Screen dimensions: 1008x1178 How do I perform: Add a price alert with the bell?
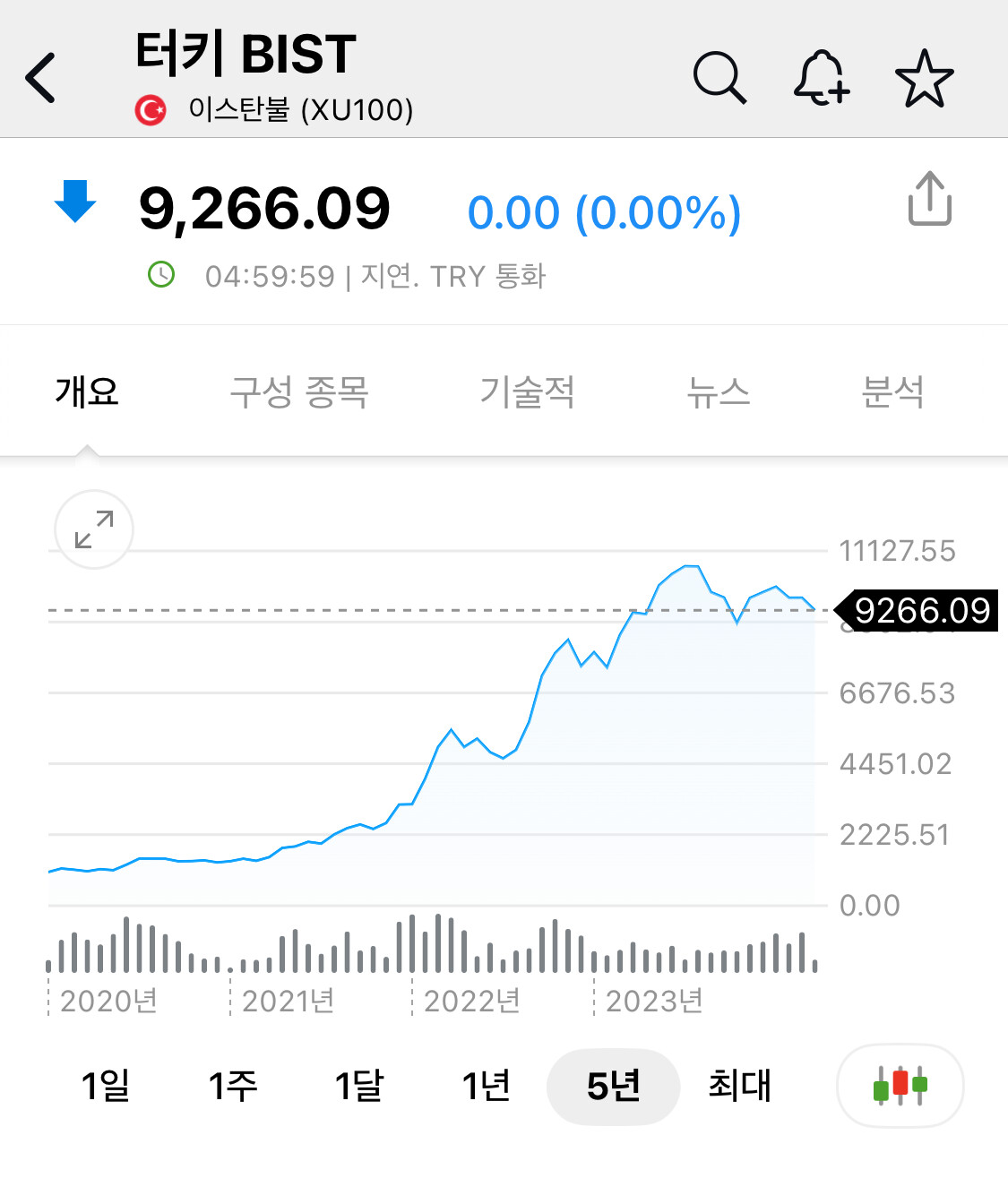(821, 77)
